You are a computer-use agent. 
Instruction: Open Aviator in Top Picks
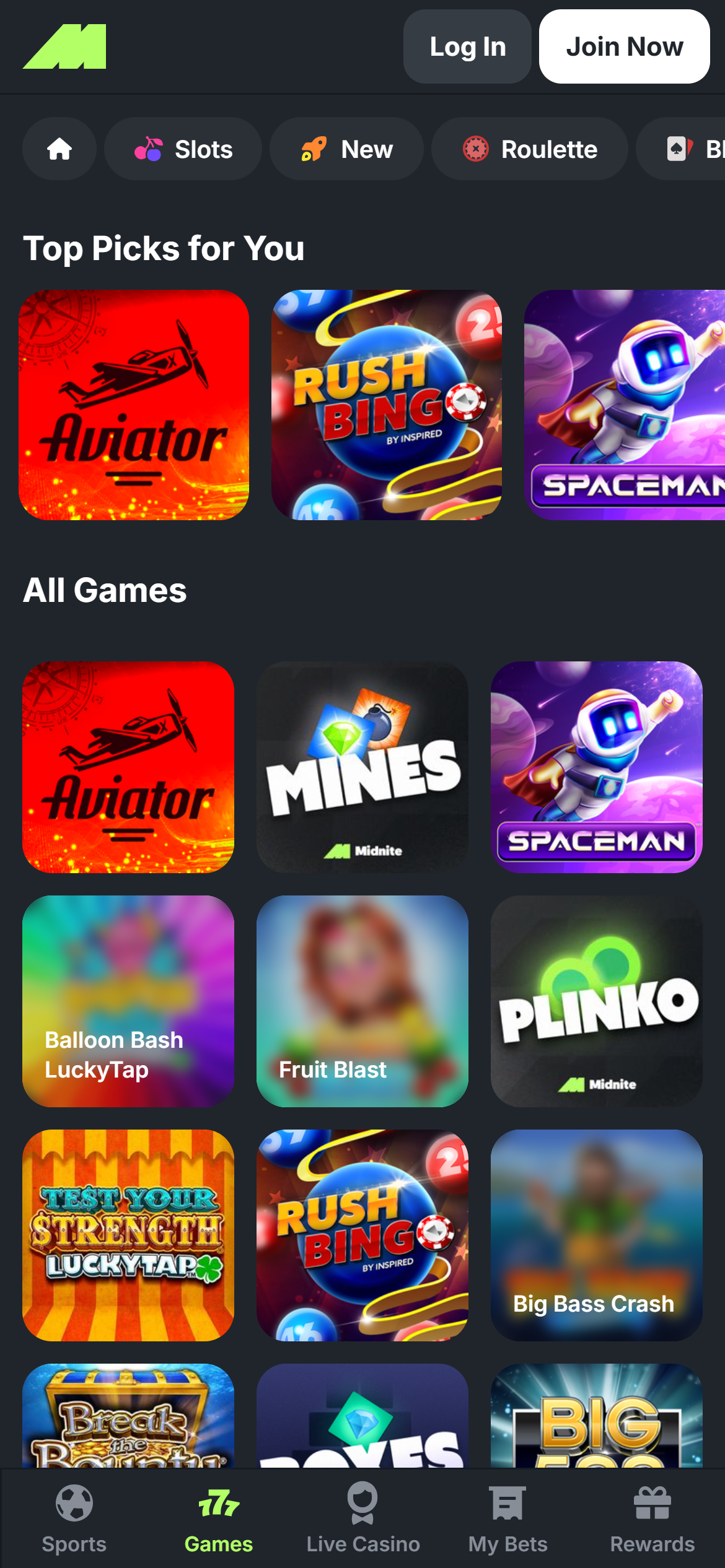pos(134,405)
